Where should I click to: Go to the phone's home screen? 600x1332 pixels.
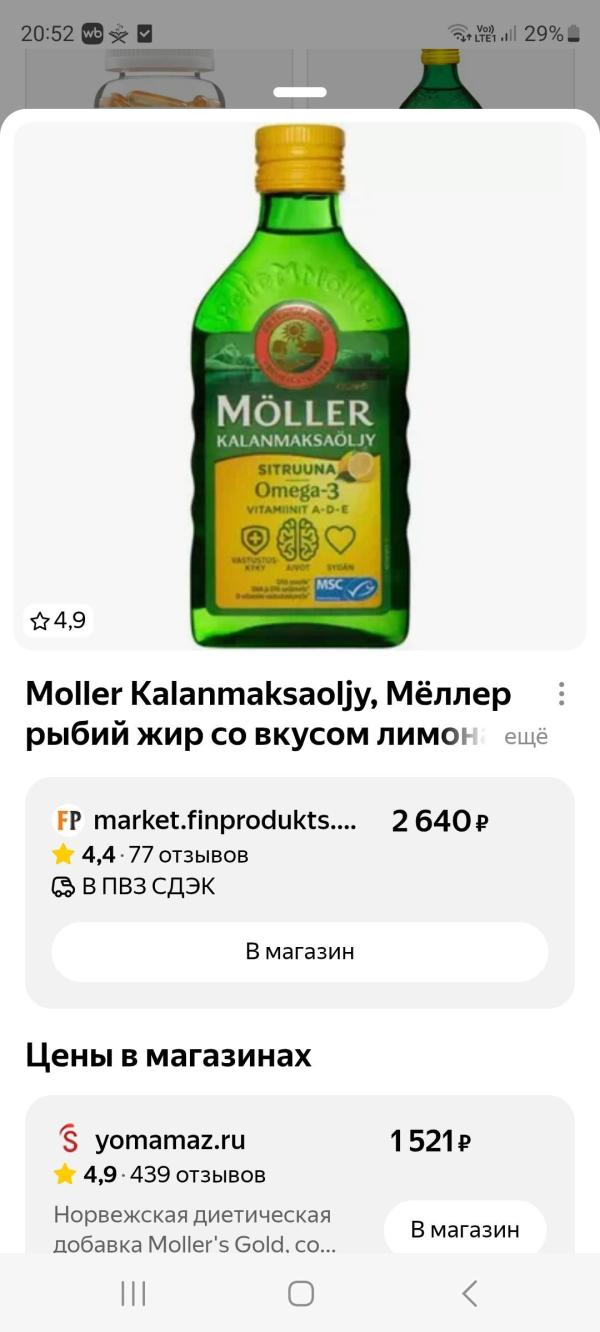click(x=300, y=1293)
